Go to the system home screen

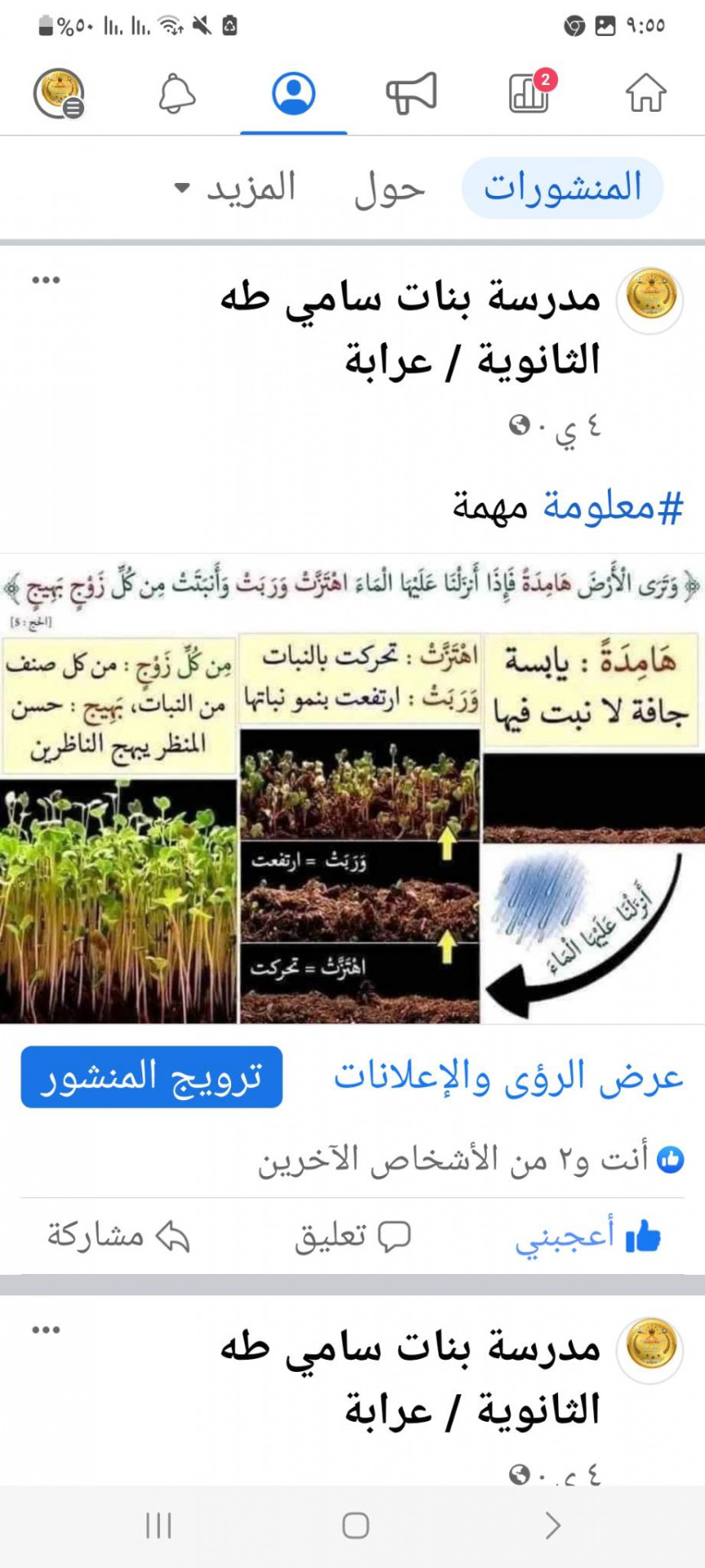point(355,1525)
